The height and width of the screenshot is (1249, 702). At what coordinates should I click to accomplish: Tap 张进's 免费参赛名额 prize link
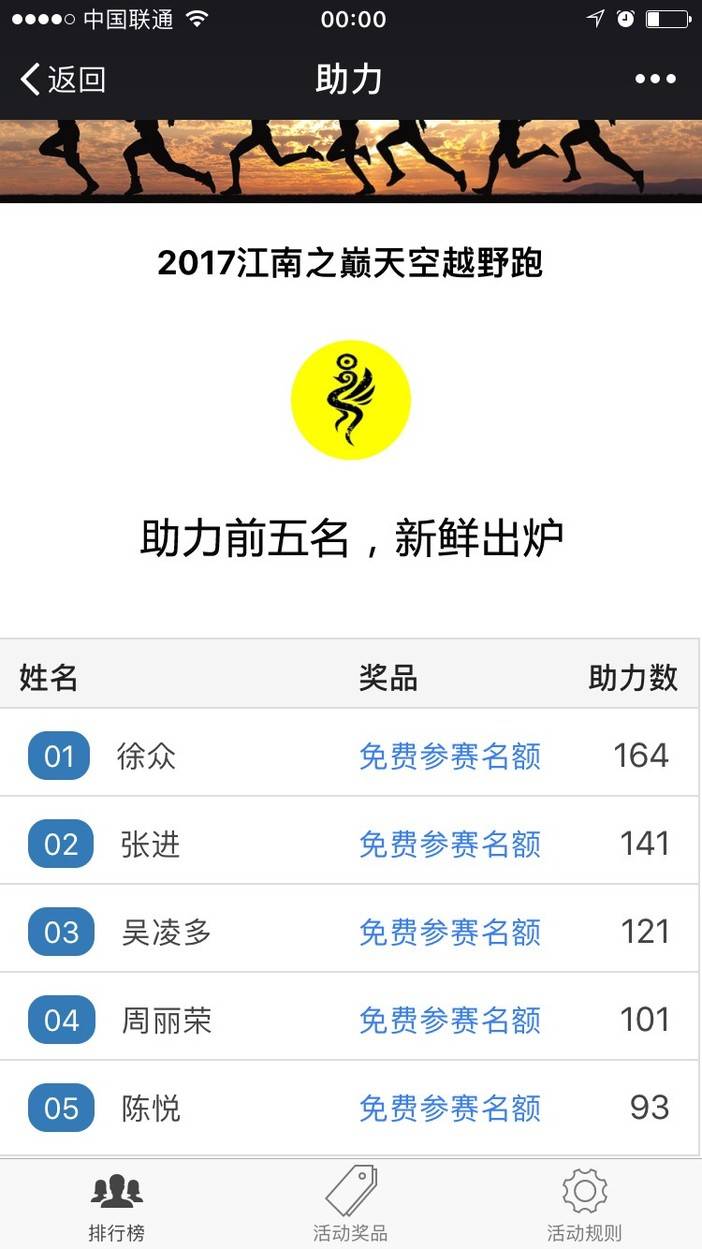tap(450, 844)
